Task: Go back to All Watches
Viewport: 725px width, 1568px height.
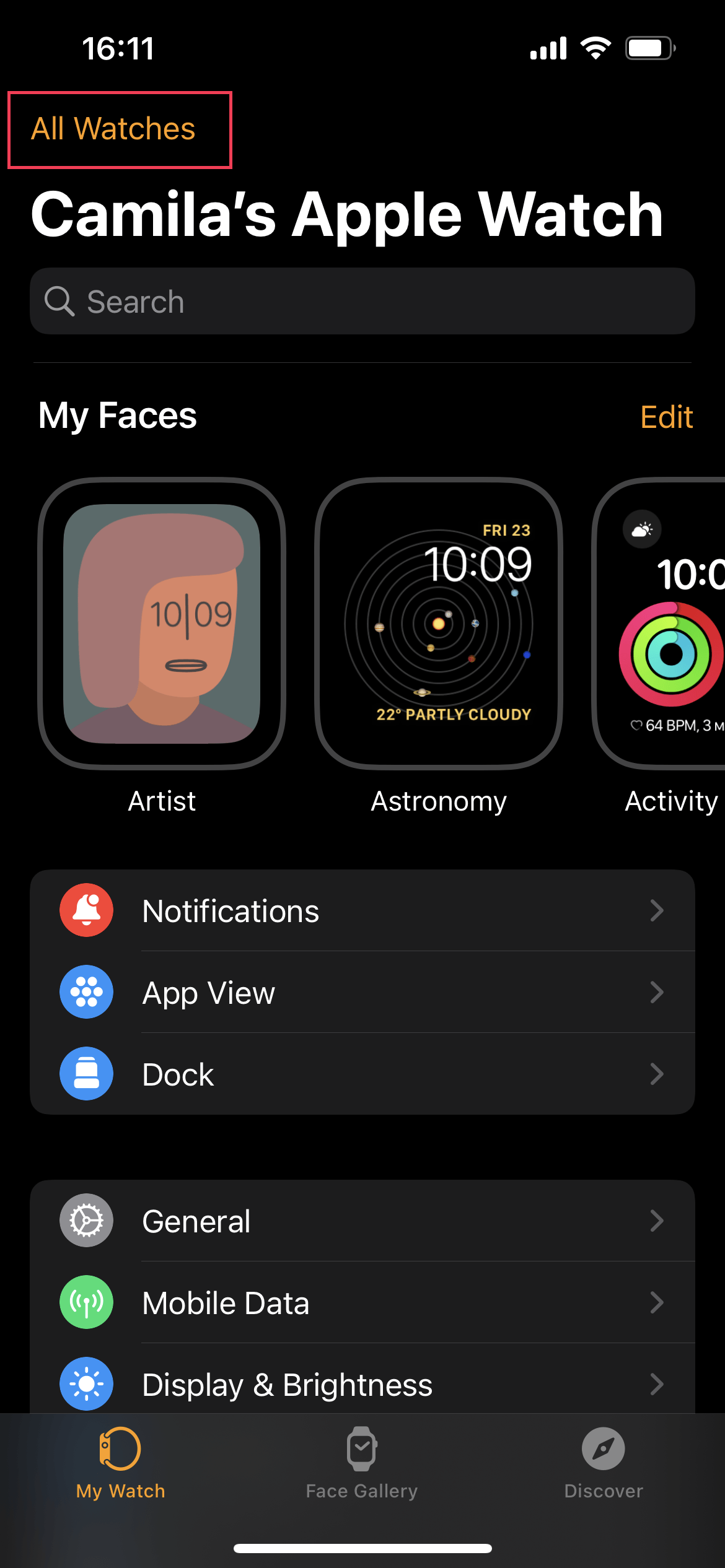Action: 114,129
